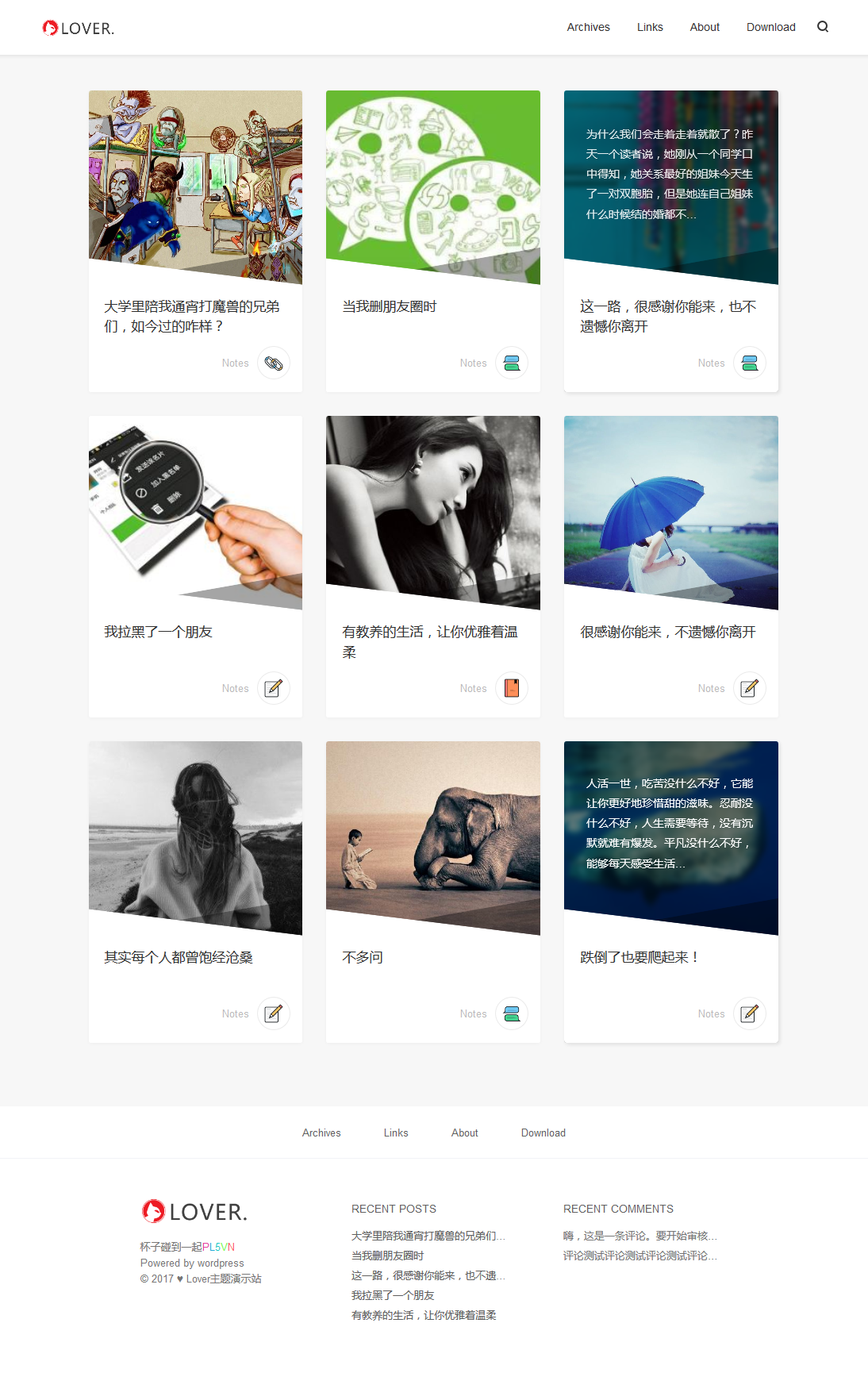Tap the book icon on 有教养的生活 card

coord(512,688)
